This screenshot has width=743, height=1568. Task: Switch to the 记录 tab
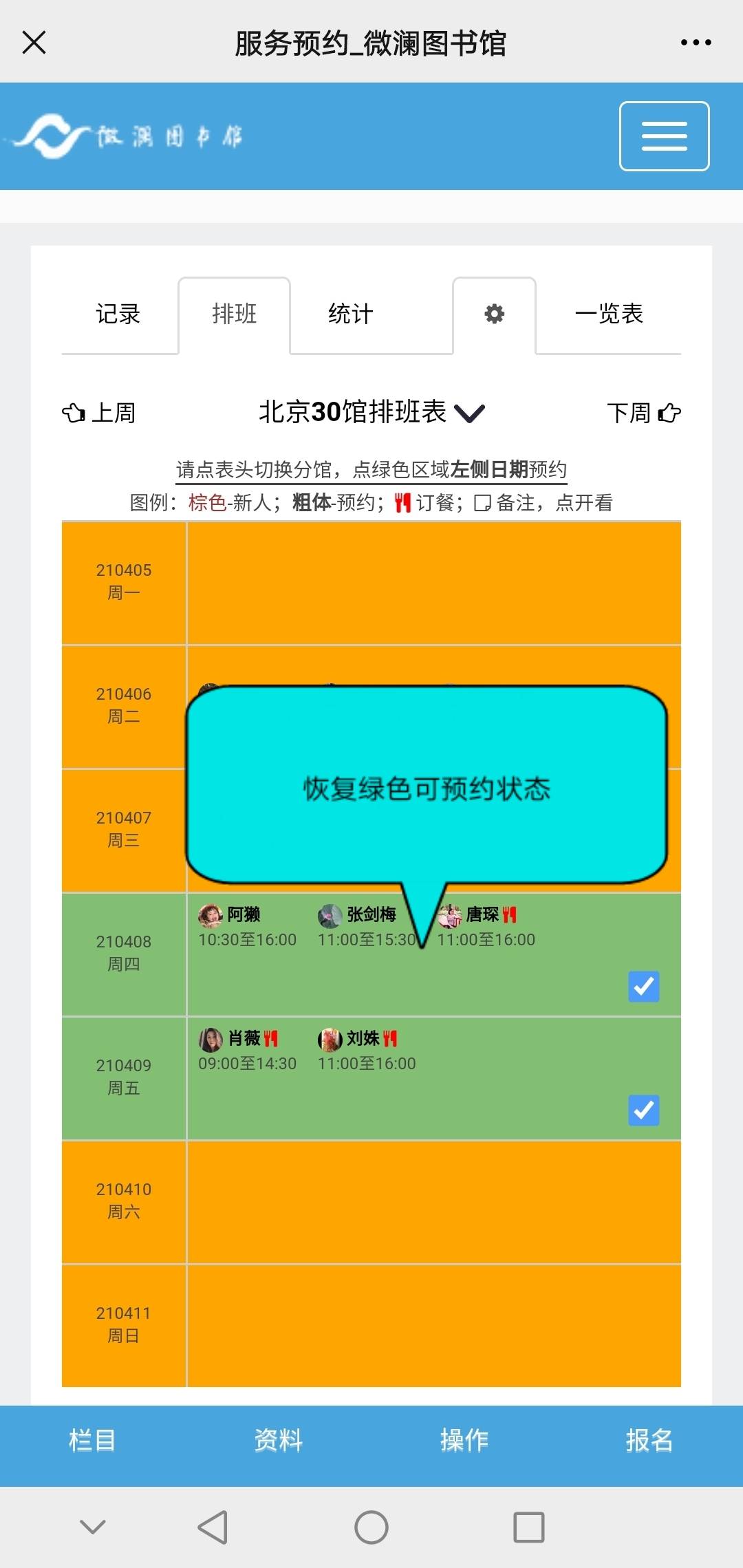[x=118, y=314]
